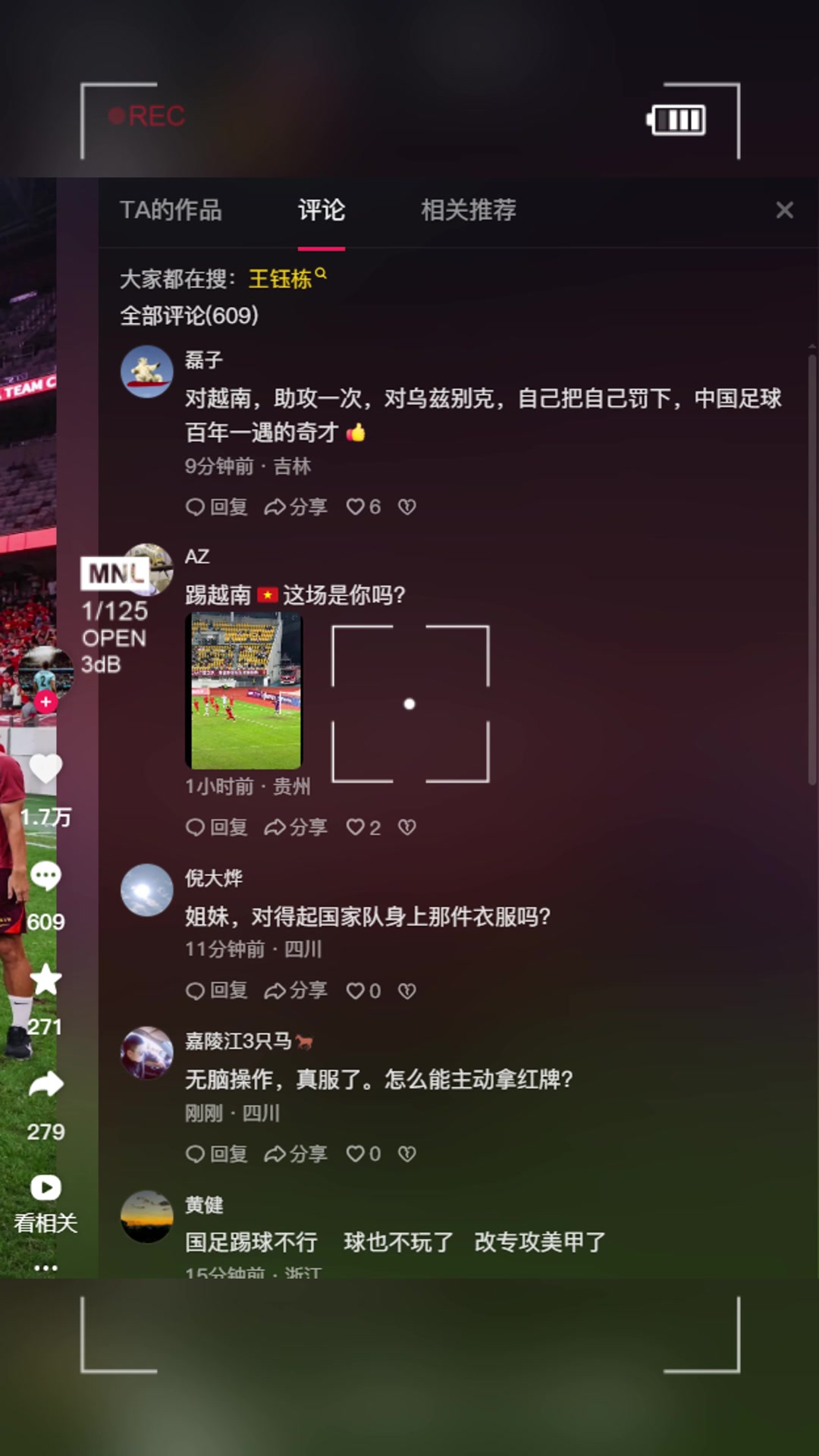
Task: Share 嘉陵江3只马's comment
Action: 296,1154
